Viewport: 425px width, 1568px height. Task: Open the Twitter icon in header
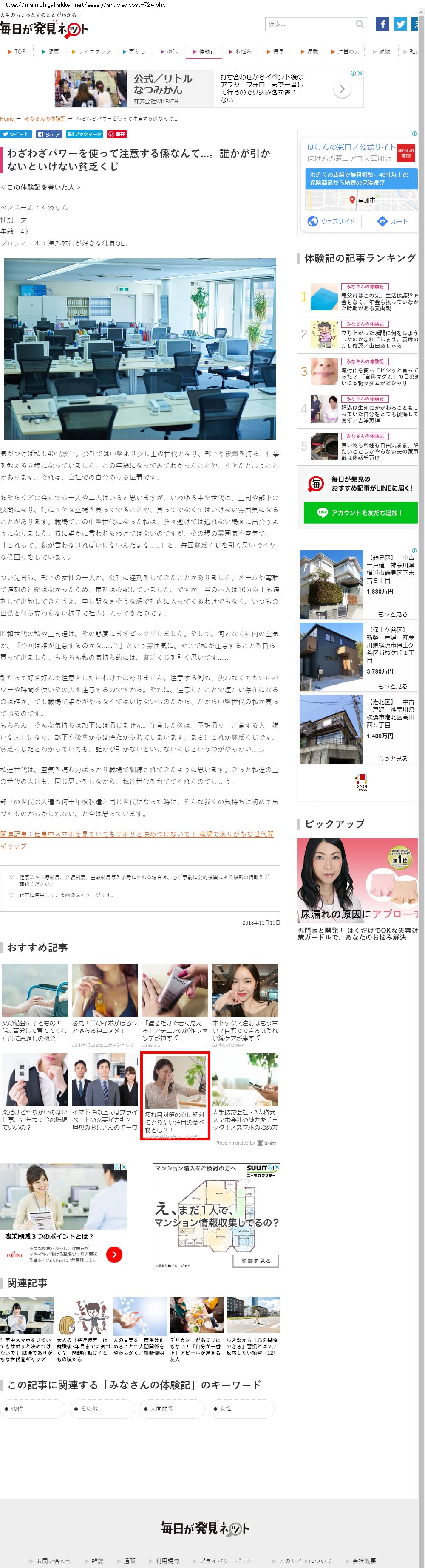[x=400, y=24]
